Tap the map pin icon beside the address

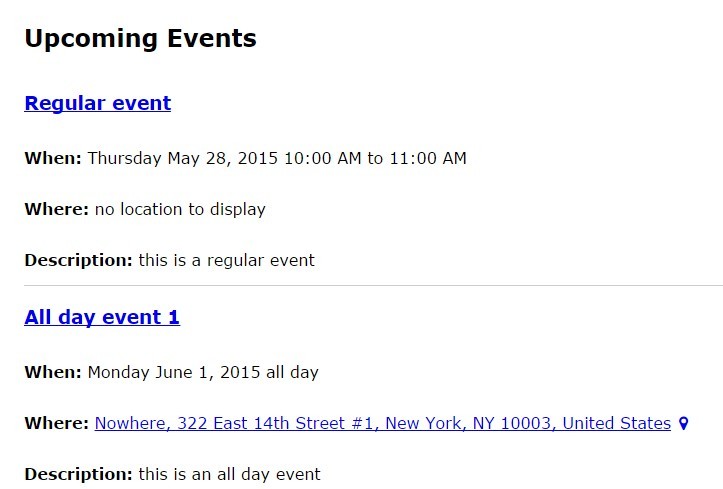coord(684,424)
